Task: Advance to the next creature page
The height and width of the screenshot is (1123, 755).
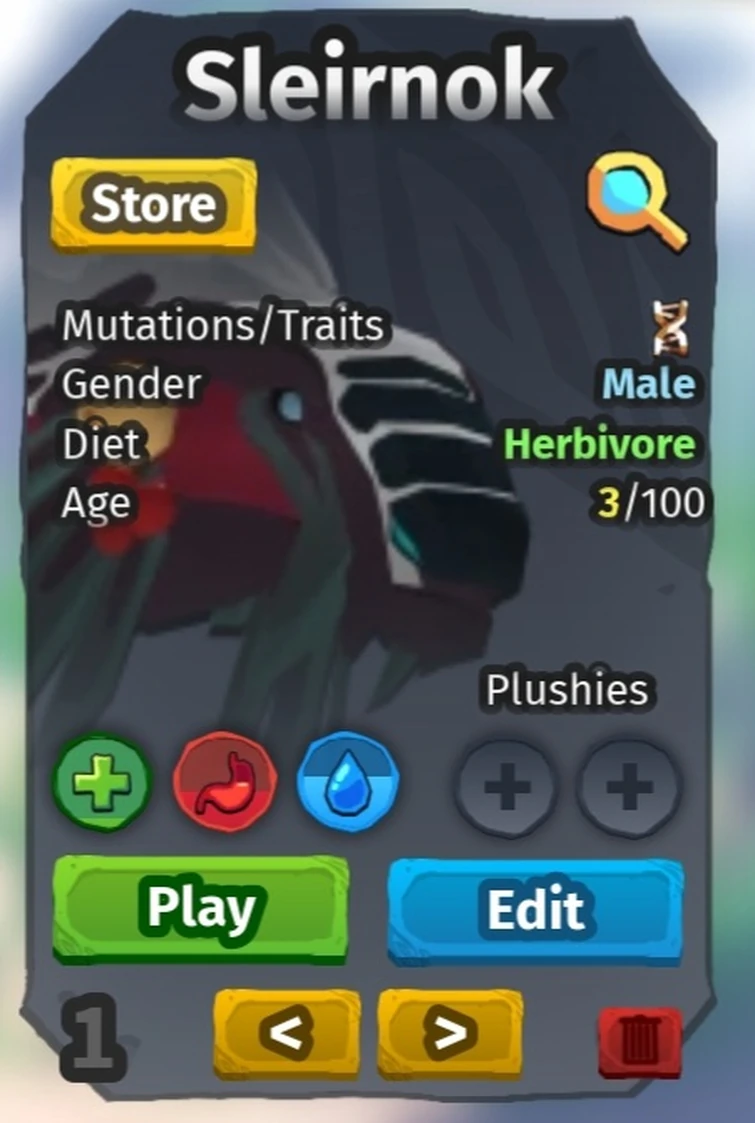Action: [449, 1037]
